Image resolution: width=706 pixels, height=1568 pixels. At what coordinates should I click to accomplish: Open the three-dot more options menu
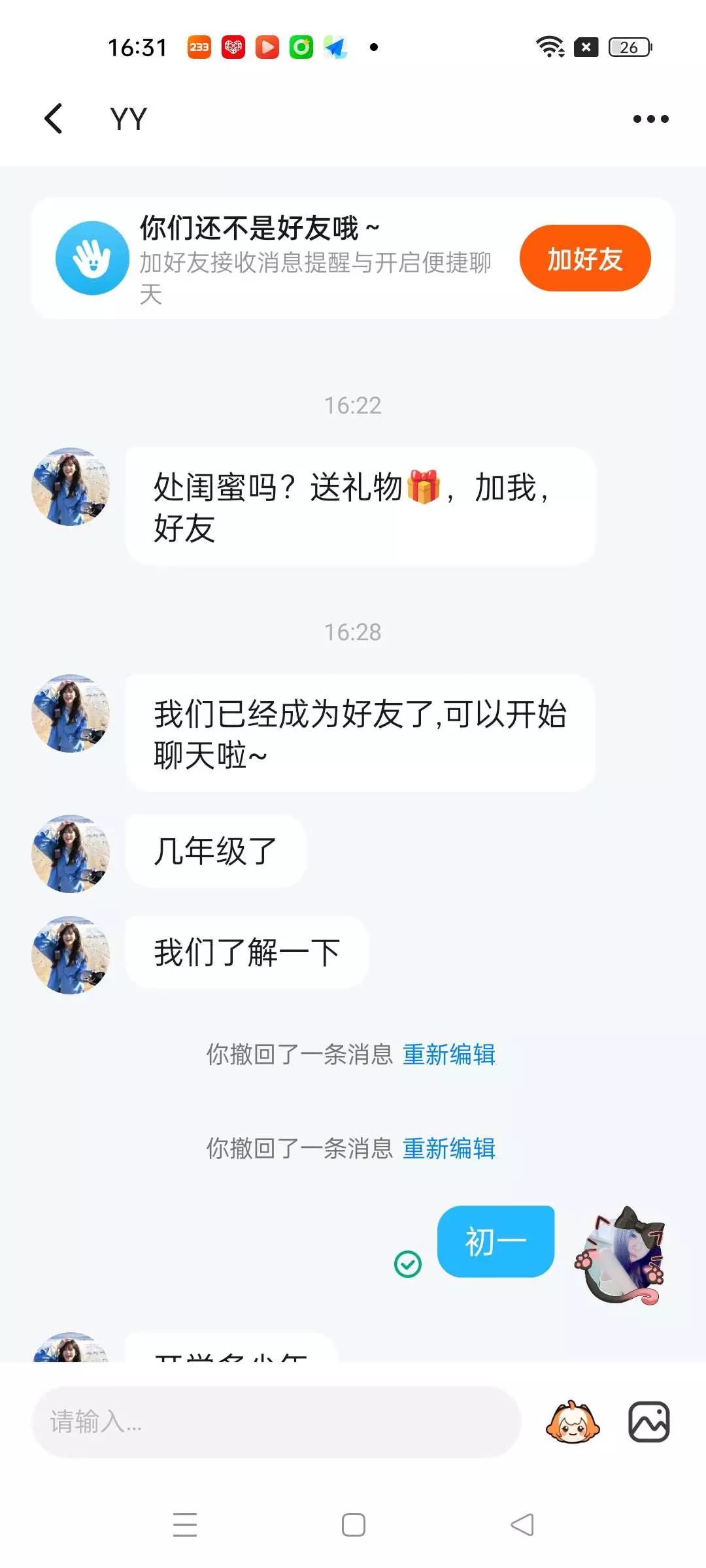650,119
